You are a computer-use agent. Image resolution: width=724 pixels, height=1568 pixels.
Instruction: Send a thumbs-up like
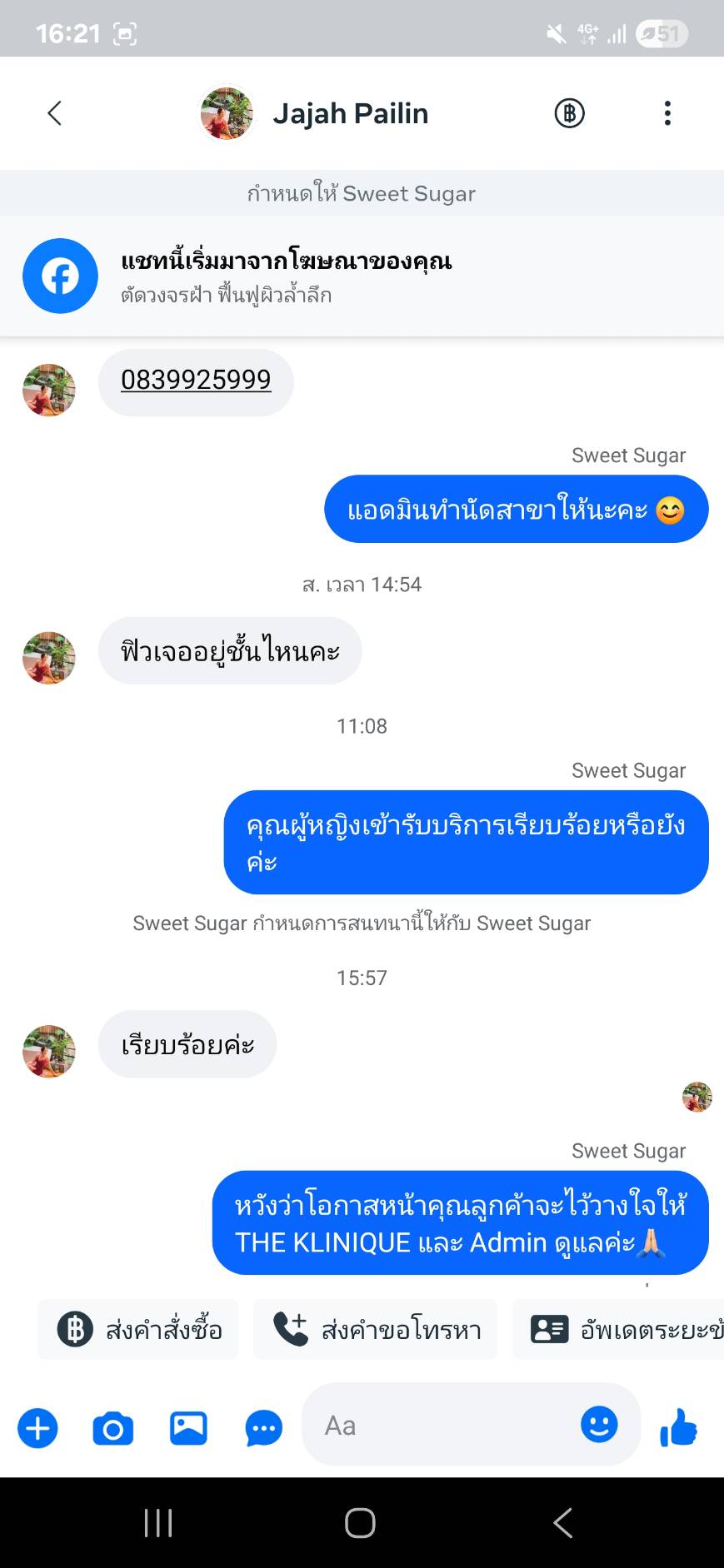(x=679, y=1427)
